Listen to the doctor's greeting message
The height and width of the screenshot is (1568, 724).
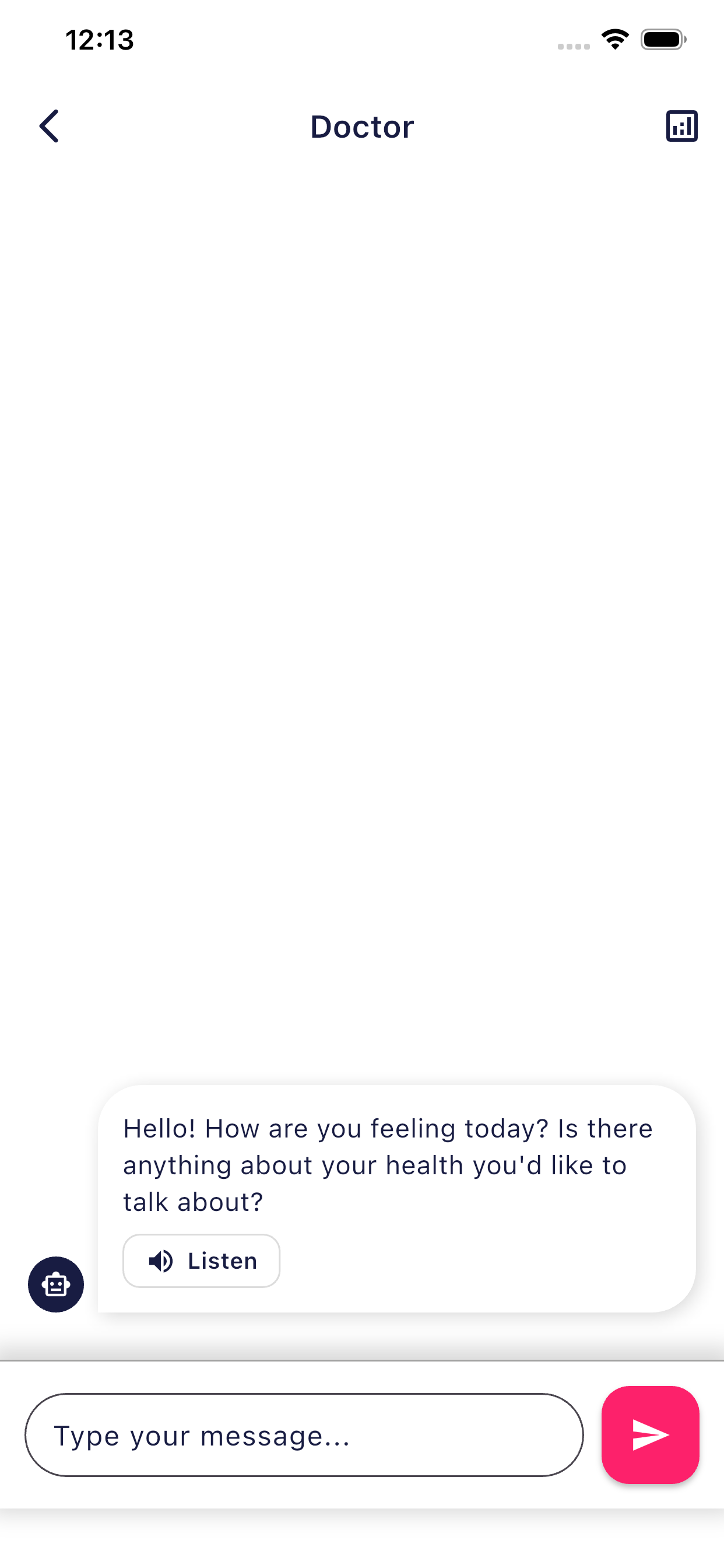[201, 1261]
